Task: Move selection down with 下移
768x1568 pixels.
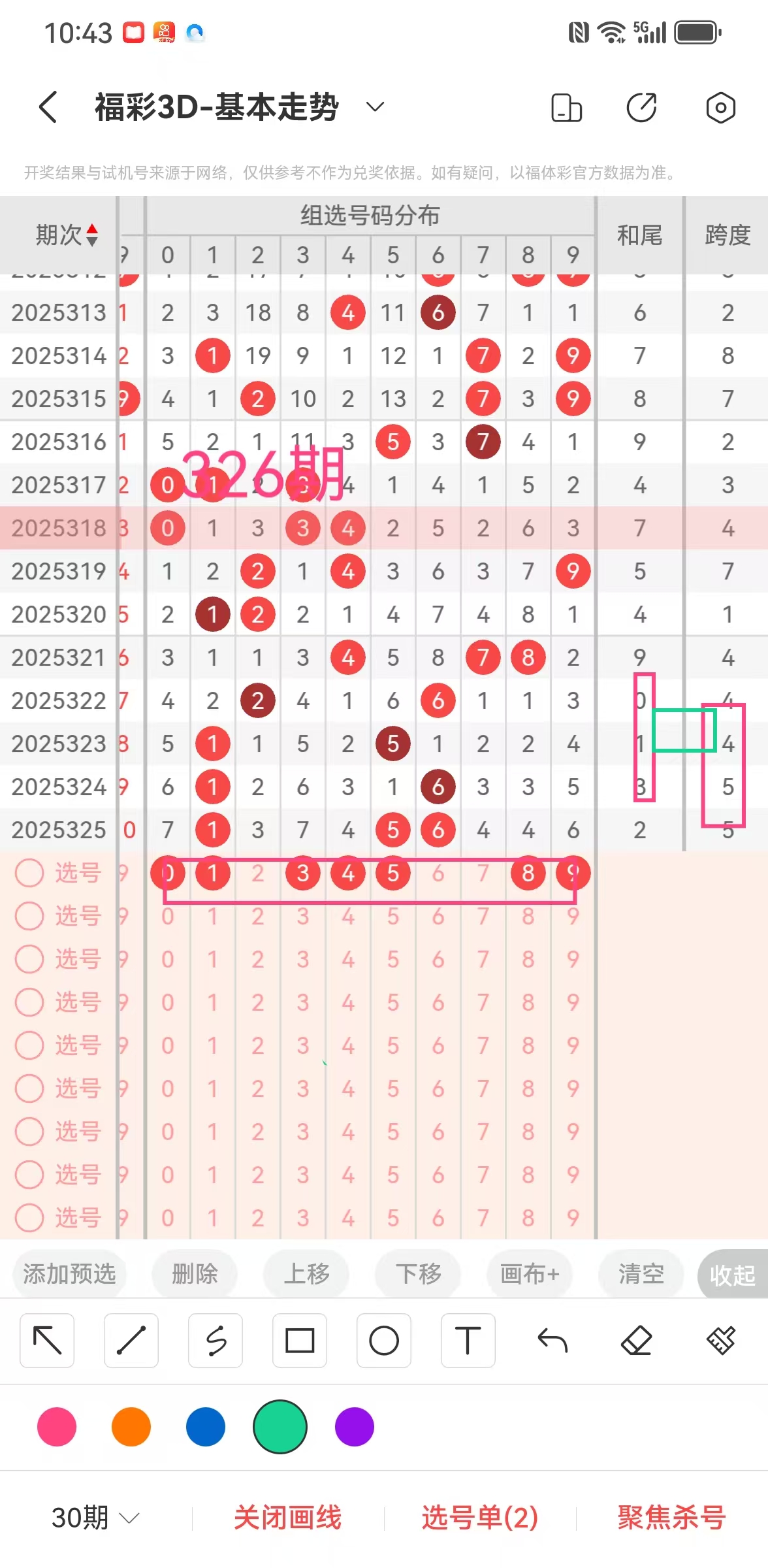Action: click(418, 1273)
